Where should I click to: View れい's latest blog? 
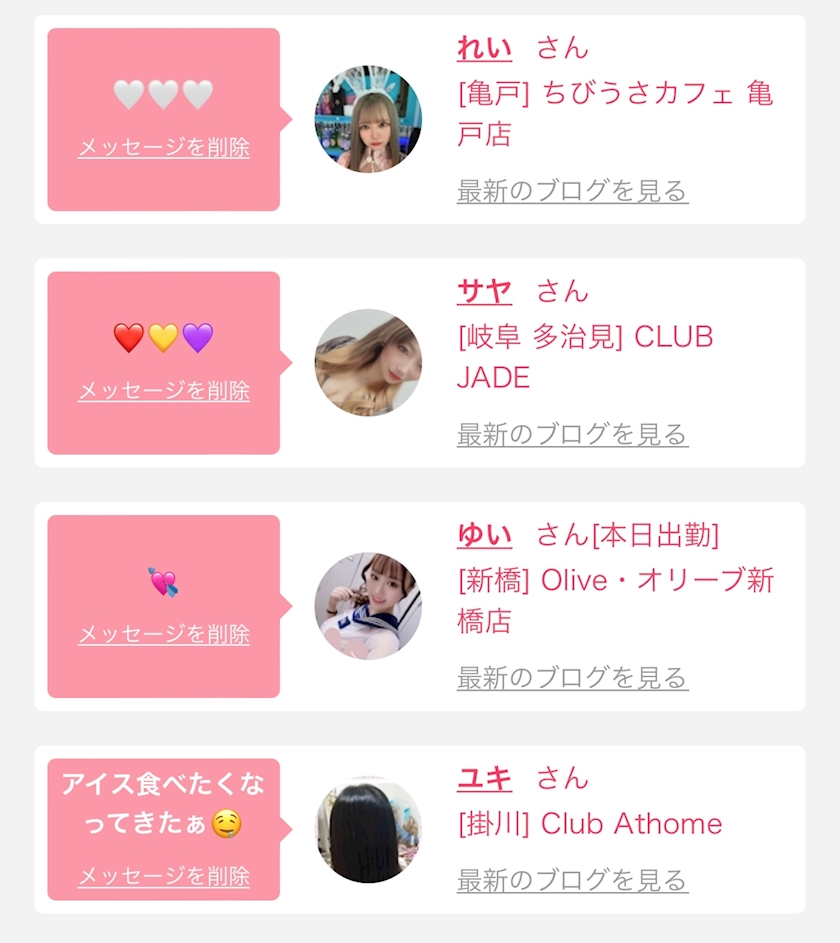point(572,191)
